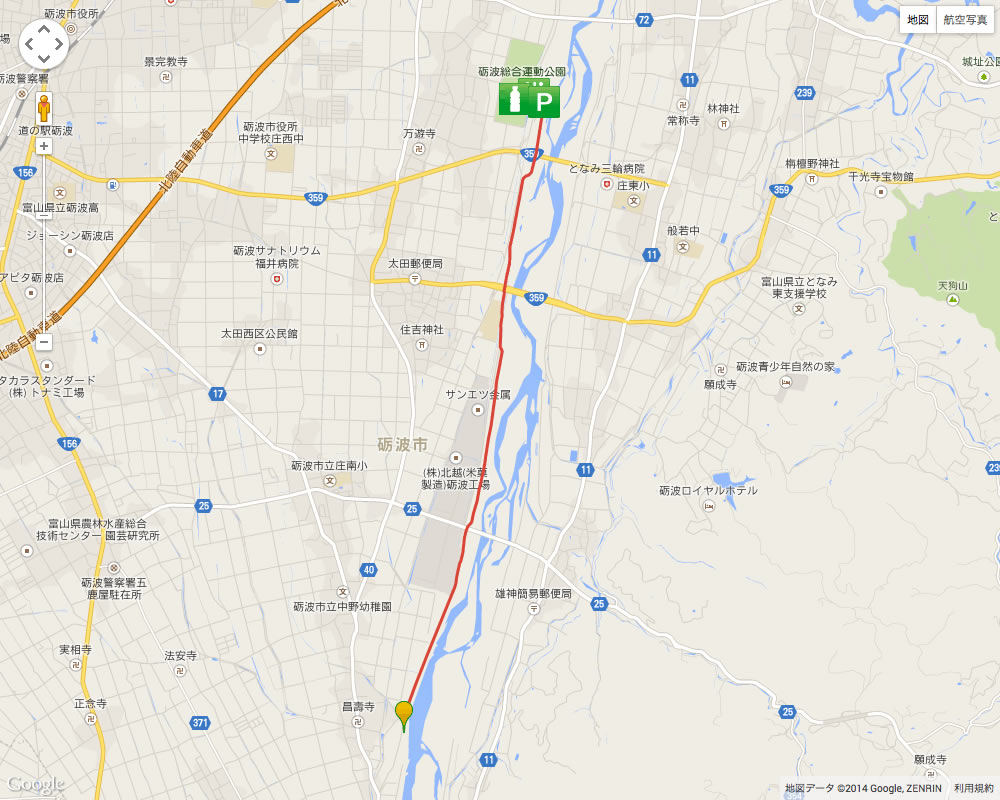Tap the pan control compass
This screenshot has width=1000, height=800.
(44, 44)
